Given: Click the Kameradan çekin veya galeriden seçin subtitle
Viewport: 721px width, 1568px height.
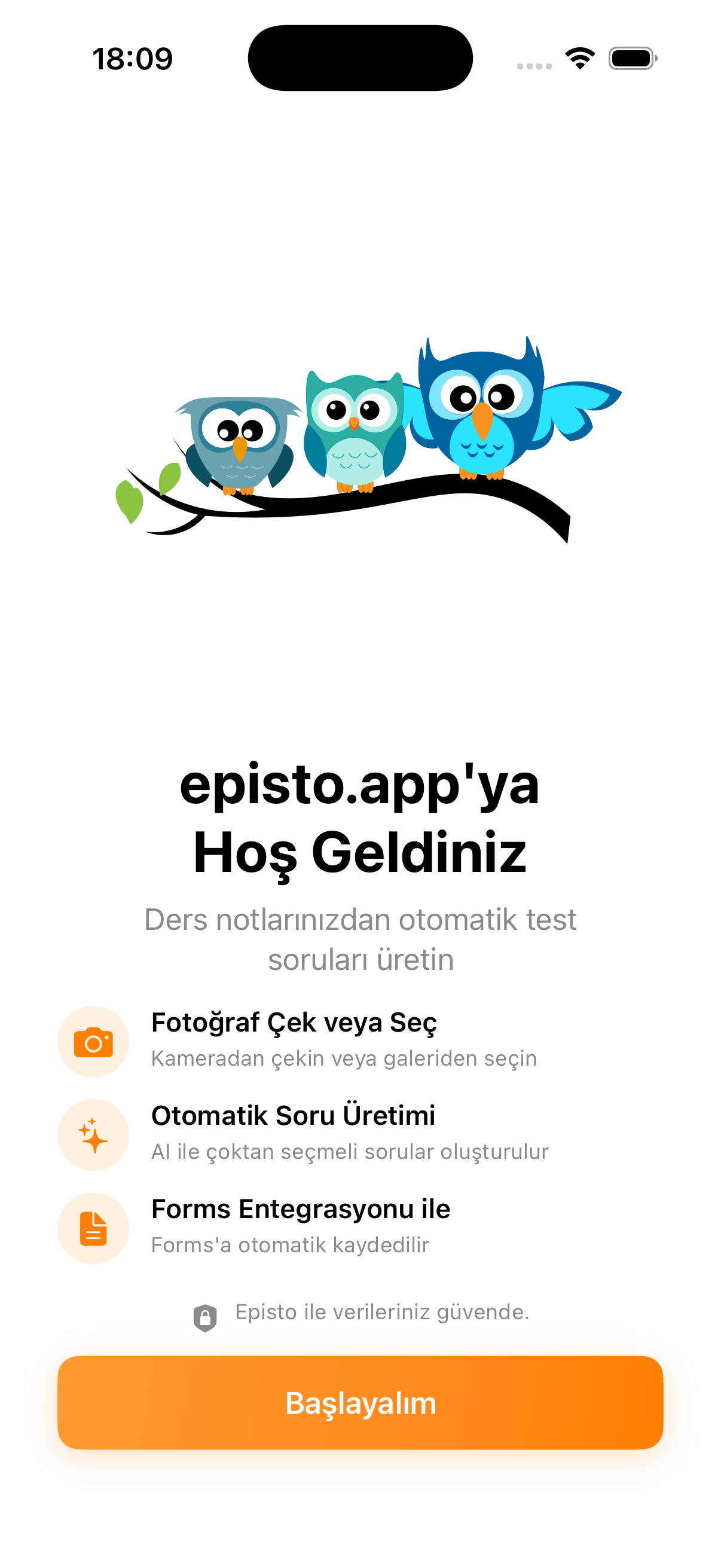Looking at the screenshot, I should click(344, 1058).
